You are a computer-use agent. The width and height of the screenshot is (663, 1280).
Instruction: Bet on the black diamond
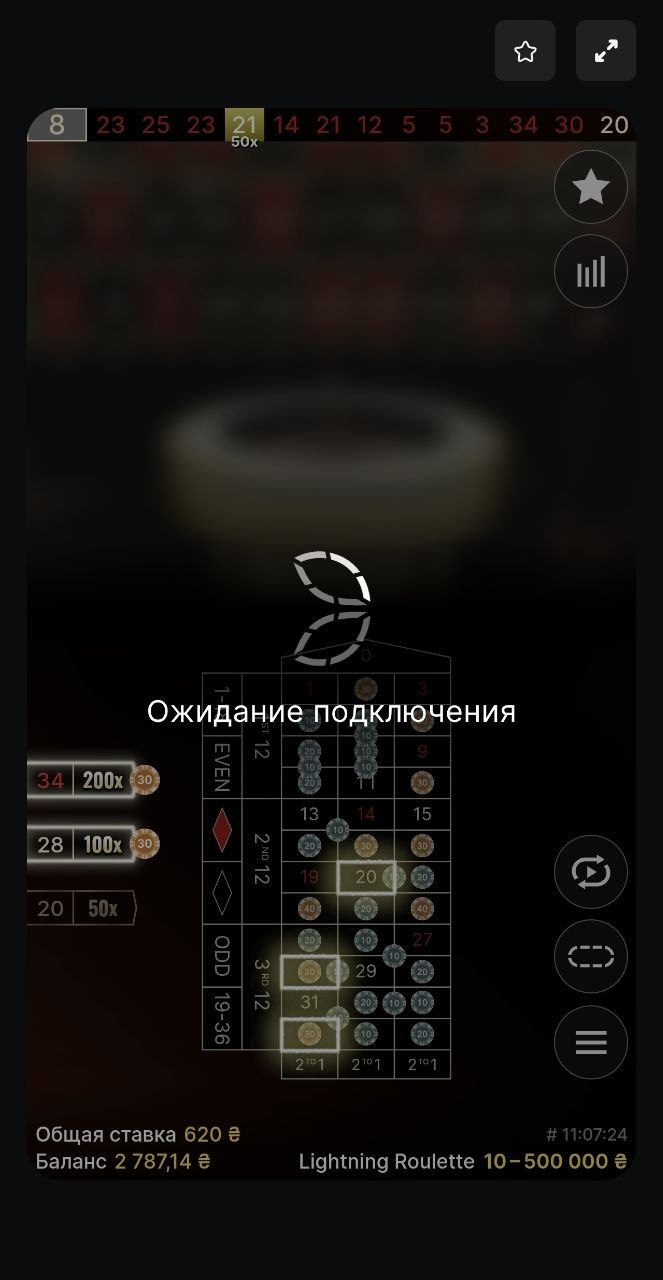click(222, 893)
